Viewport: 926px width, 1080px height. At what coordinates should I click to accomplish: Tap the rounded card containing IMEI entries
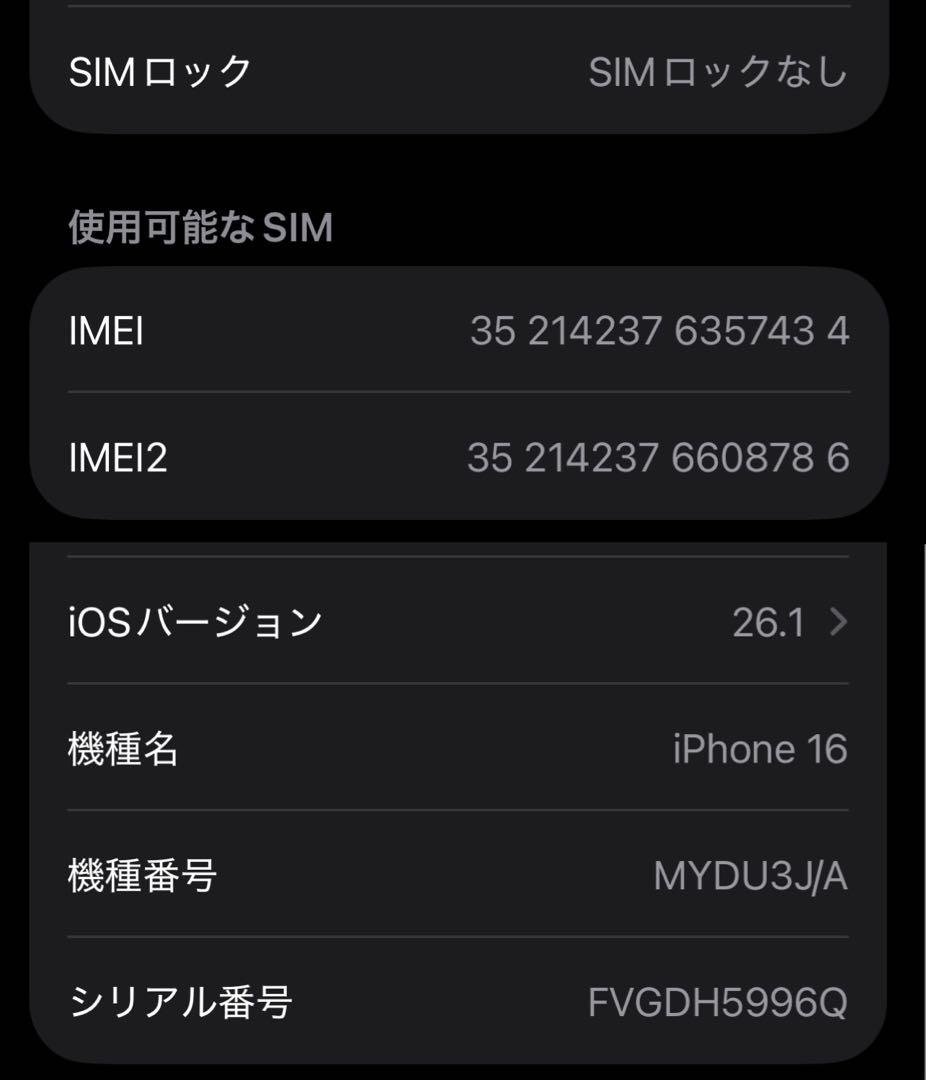pos(463,395)
